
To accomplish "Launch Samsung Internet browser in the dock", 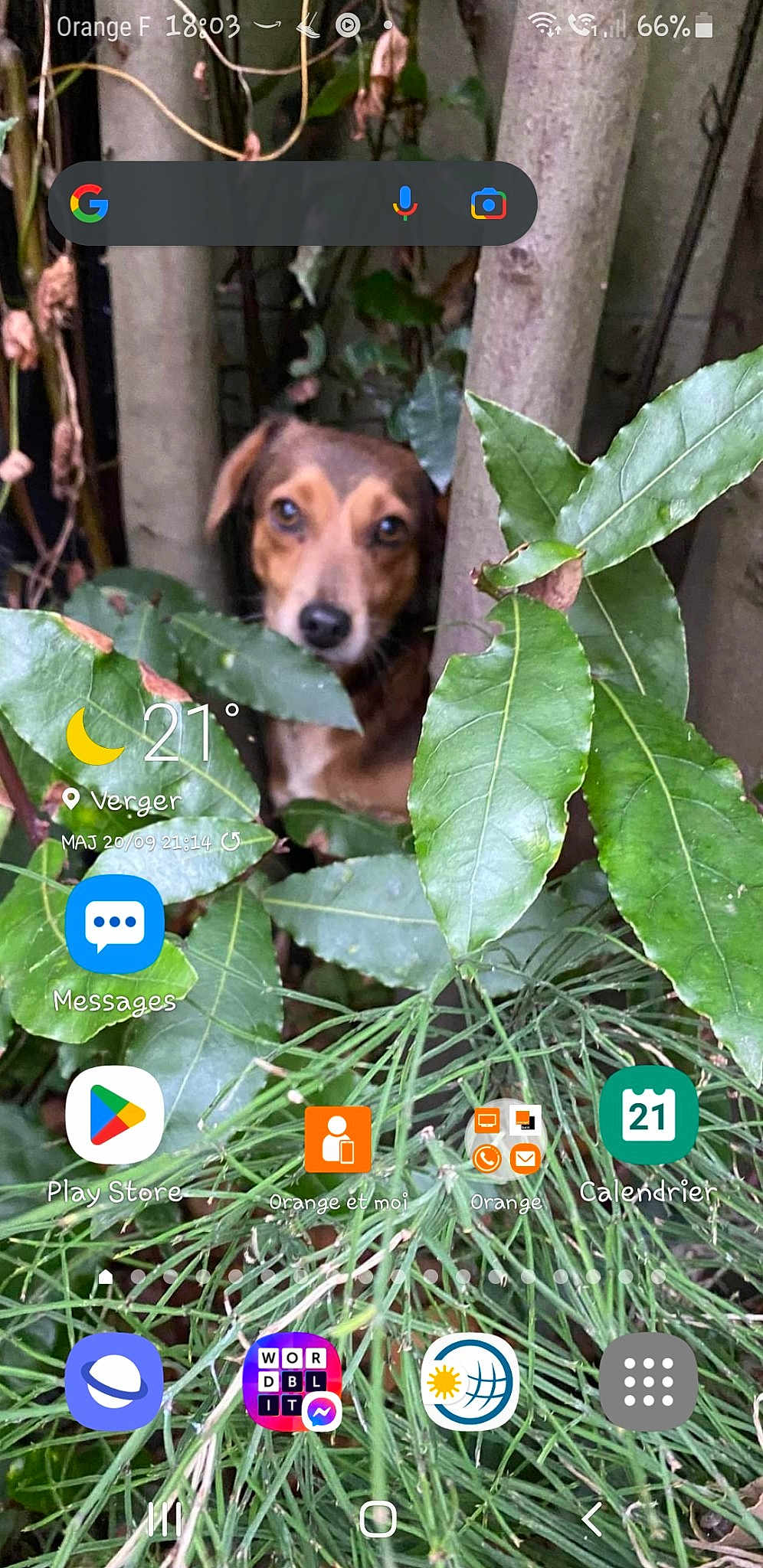I will [x=113, y=1382].
